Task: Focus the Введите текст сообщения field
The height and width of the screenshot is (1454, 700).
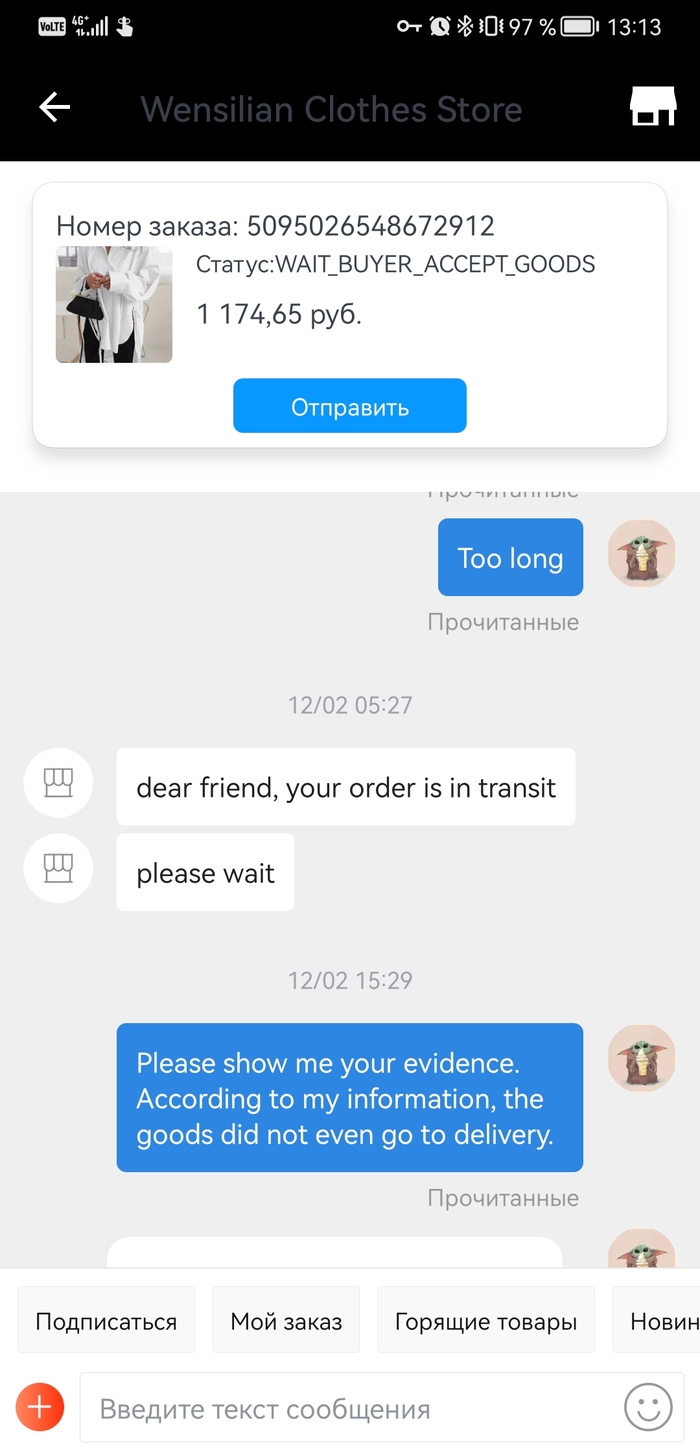Action: tap(350, 1409)
